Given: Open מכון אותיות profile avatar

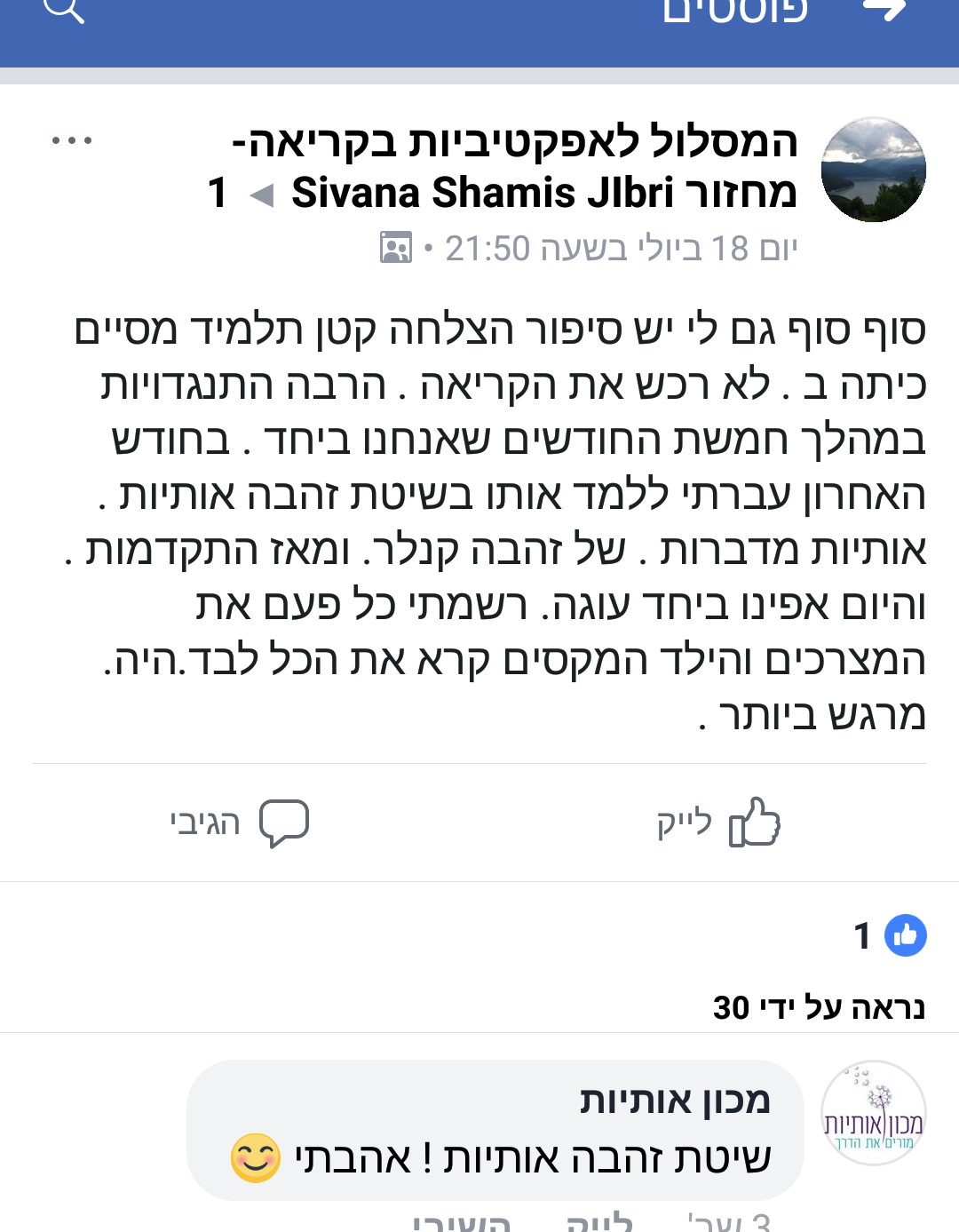Looking at the screenshot, I should (x=873, y=1113).
